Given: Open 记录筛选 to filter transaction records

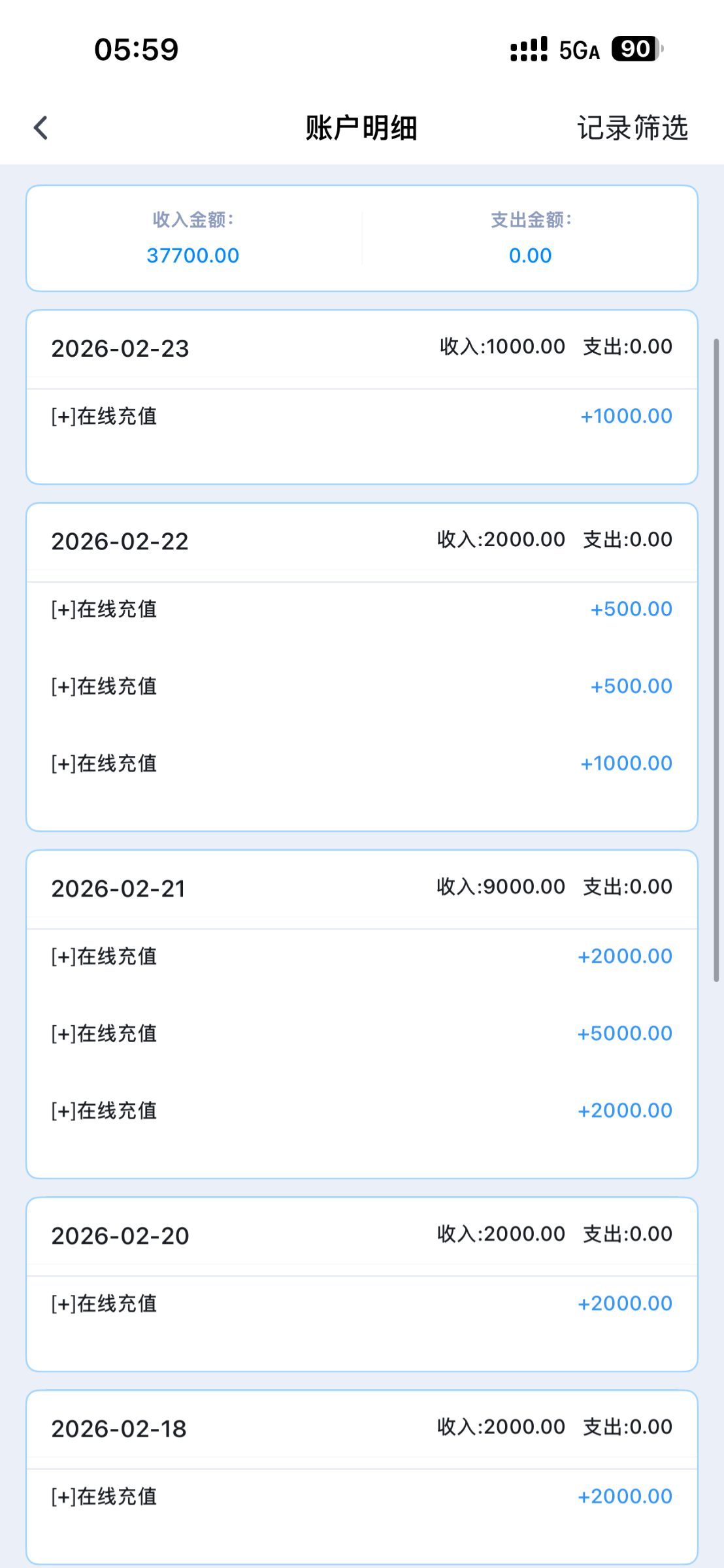Looking at the screenshot, I should coord(631,128).
